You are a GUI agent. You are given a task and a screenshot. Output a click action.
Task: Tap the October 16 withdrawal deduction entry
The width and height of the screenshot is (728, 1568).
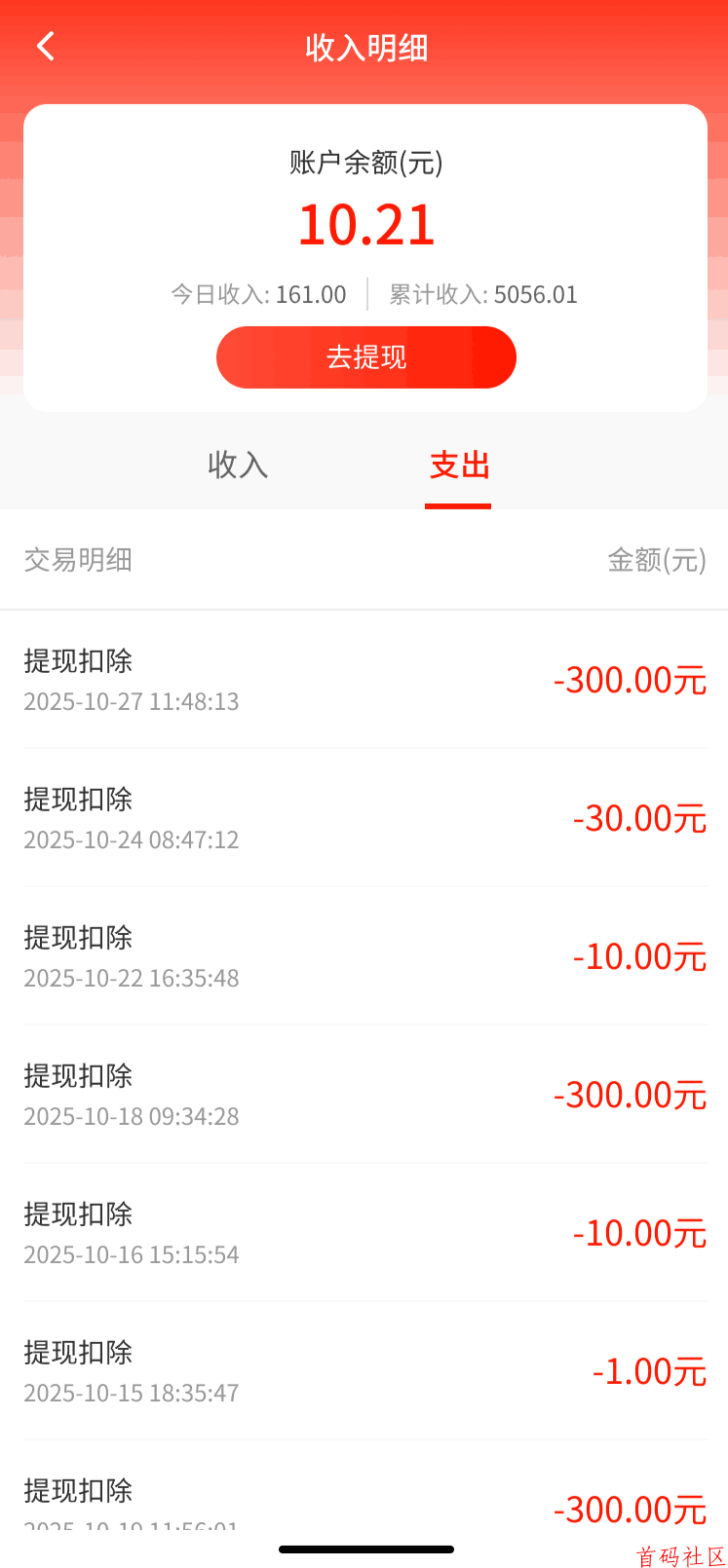tap(78, 1213)
